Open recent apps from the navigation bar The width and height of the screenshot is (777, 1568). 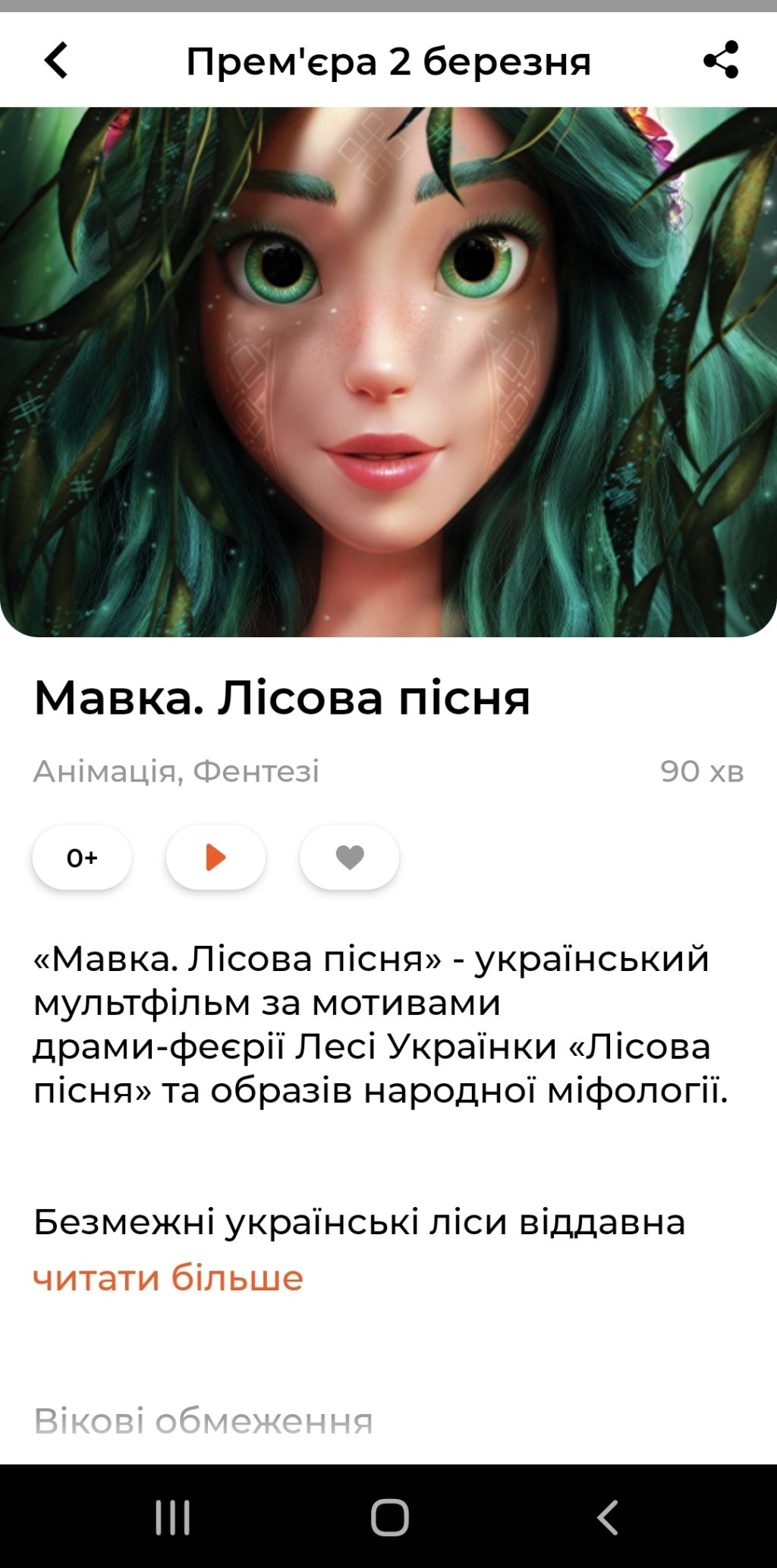click(x=172, y=1517)
